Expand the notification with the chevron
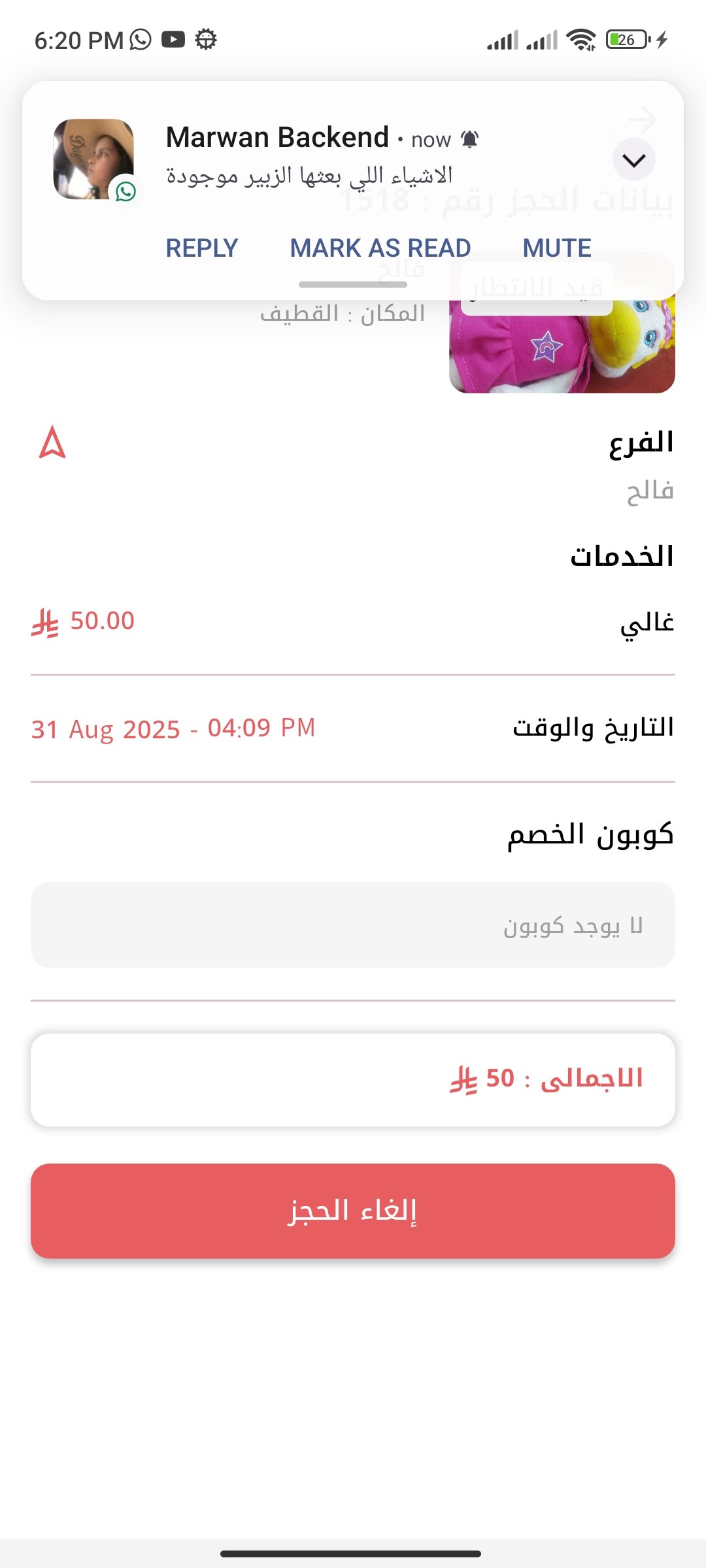Viewport: 706px width, 1568px height. point(633,160)
